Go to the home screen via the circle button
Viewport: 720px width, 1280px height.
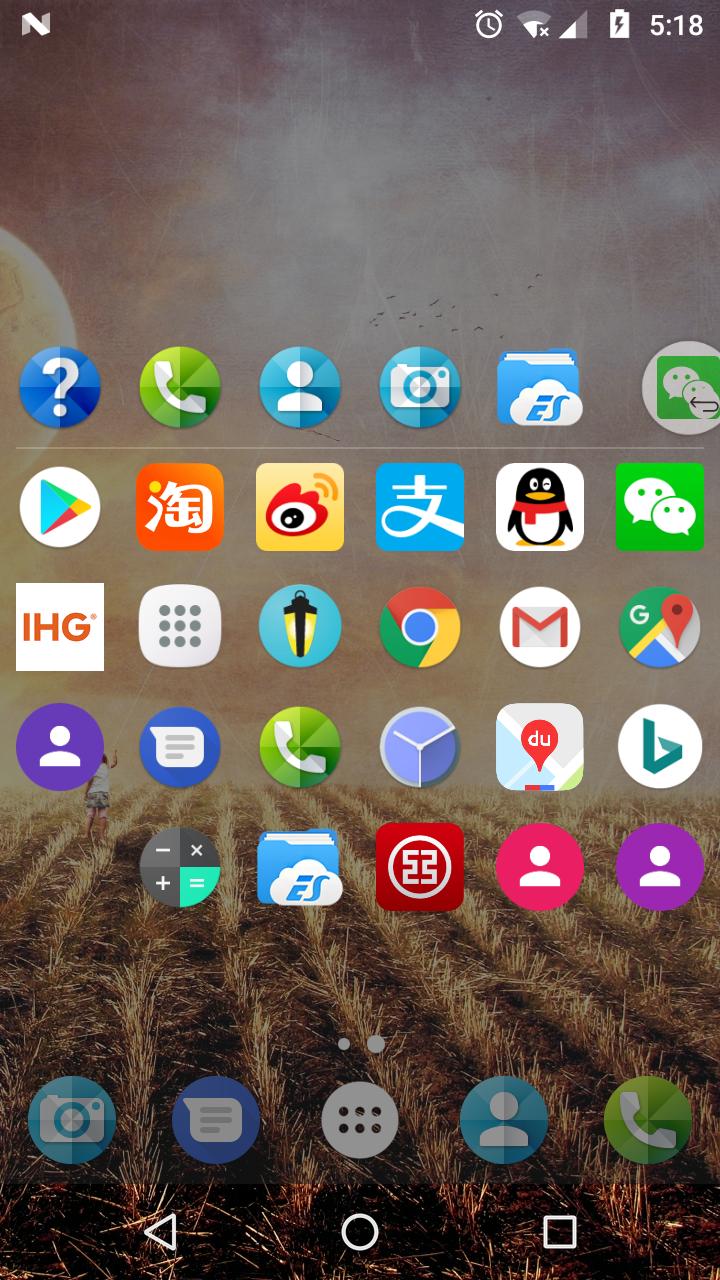point(360,1232)
